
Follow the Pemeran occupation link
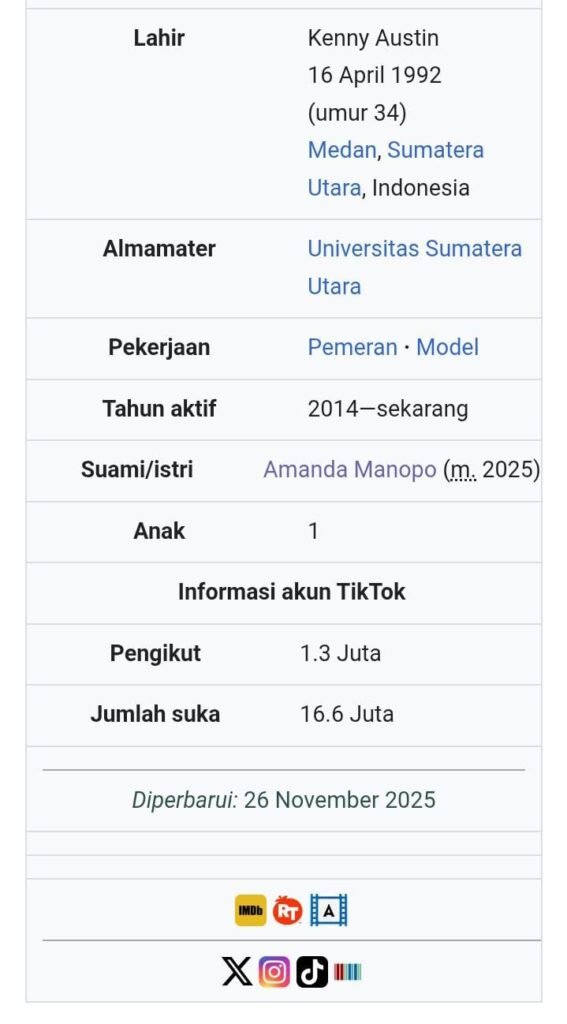tap(352, 347)
